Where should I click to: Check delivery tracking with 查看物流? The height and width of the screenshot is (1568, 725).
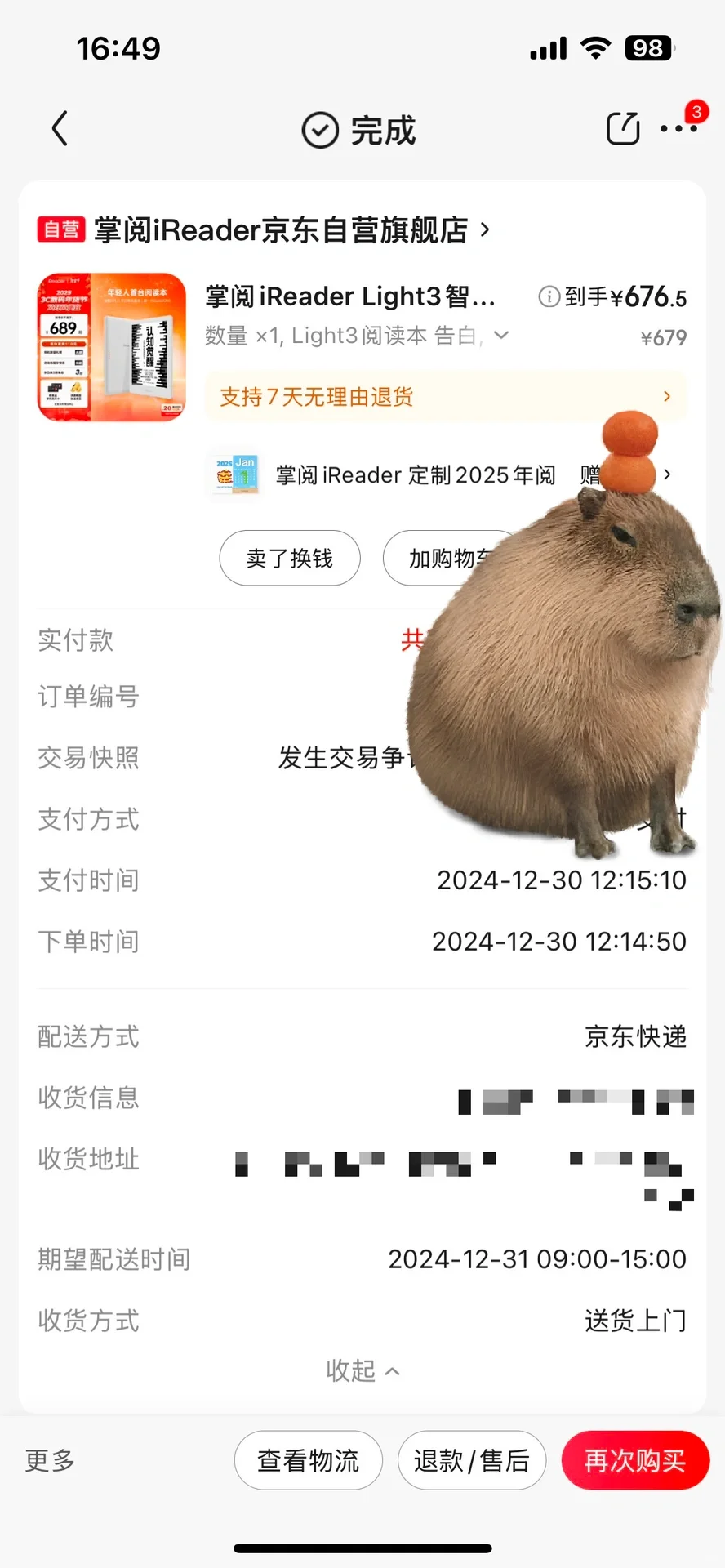pos(308,1460)
